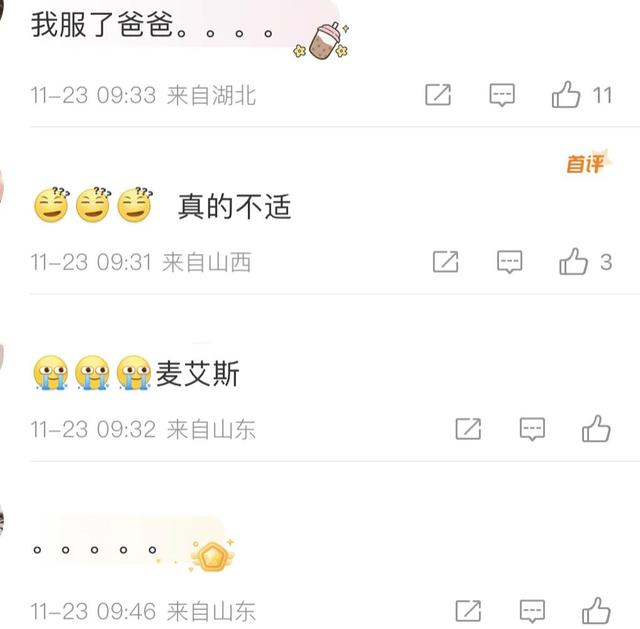Viewport: 640px width, 629px height.
Task: Like the comment "我服了爸爸"
Action: coord(566,94)
